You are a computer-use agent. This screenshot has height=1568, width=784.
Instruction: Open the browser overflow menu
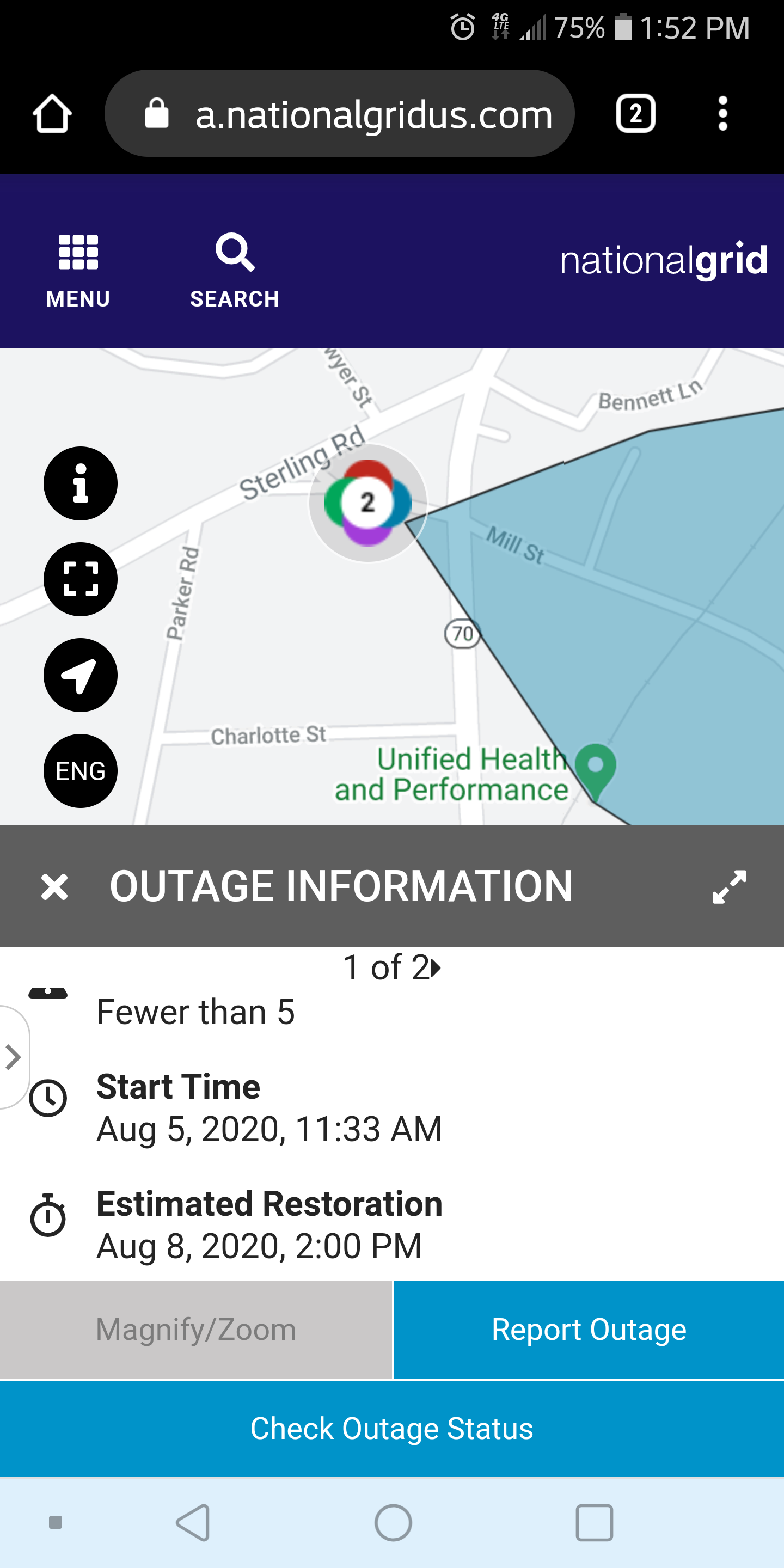722,114
